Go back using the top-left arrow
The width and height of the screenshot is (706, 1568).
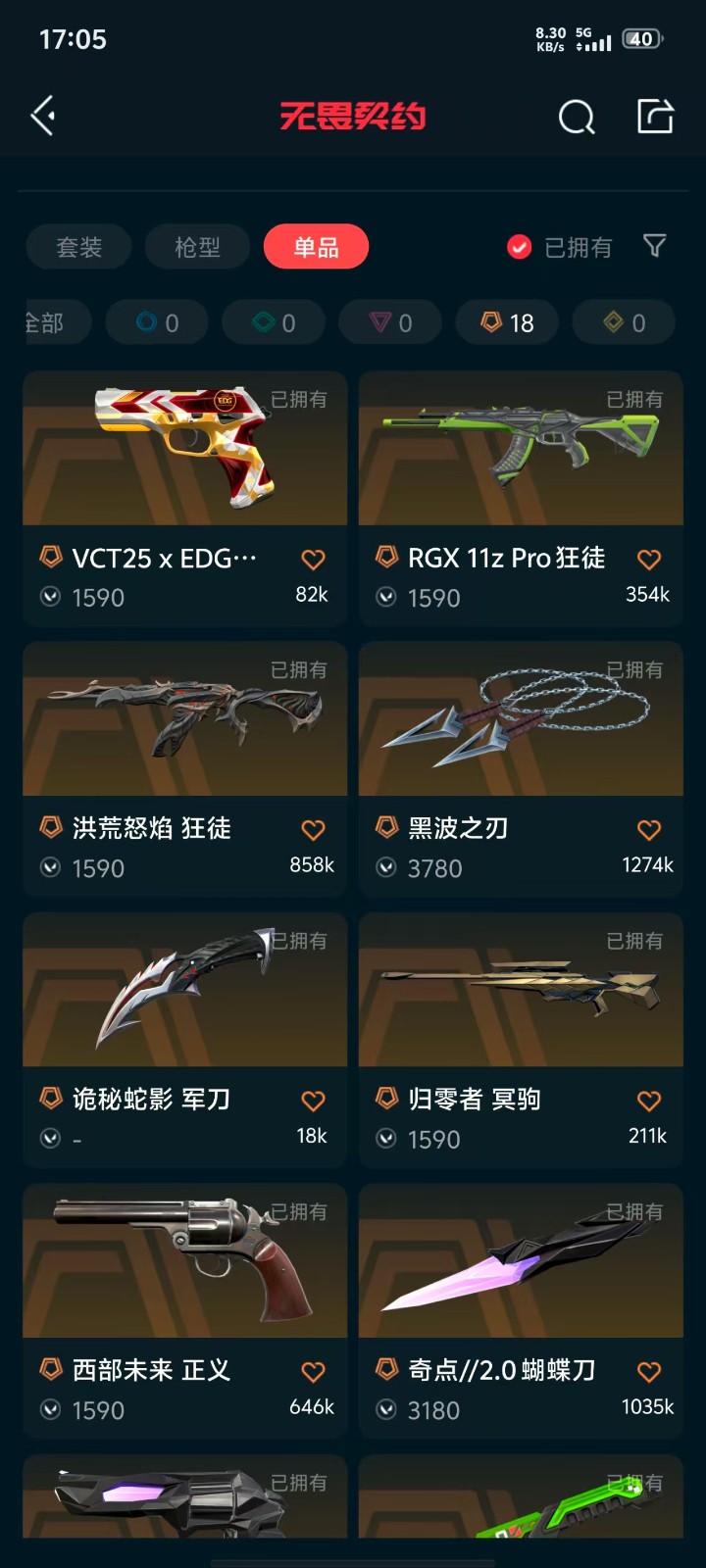point(42,117)
